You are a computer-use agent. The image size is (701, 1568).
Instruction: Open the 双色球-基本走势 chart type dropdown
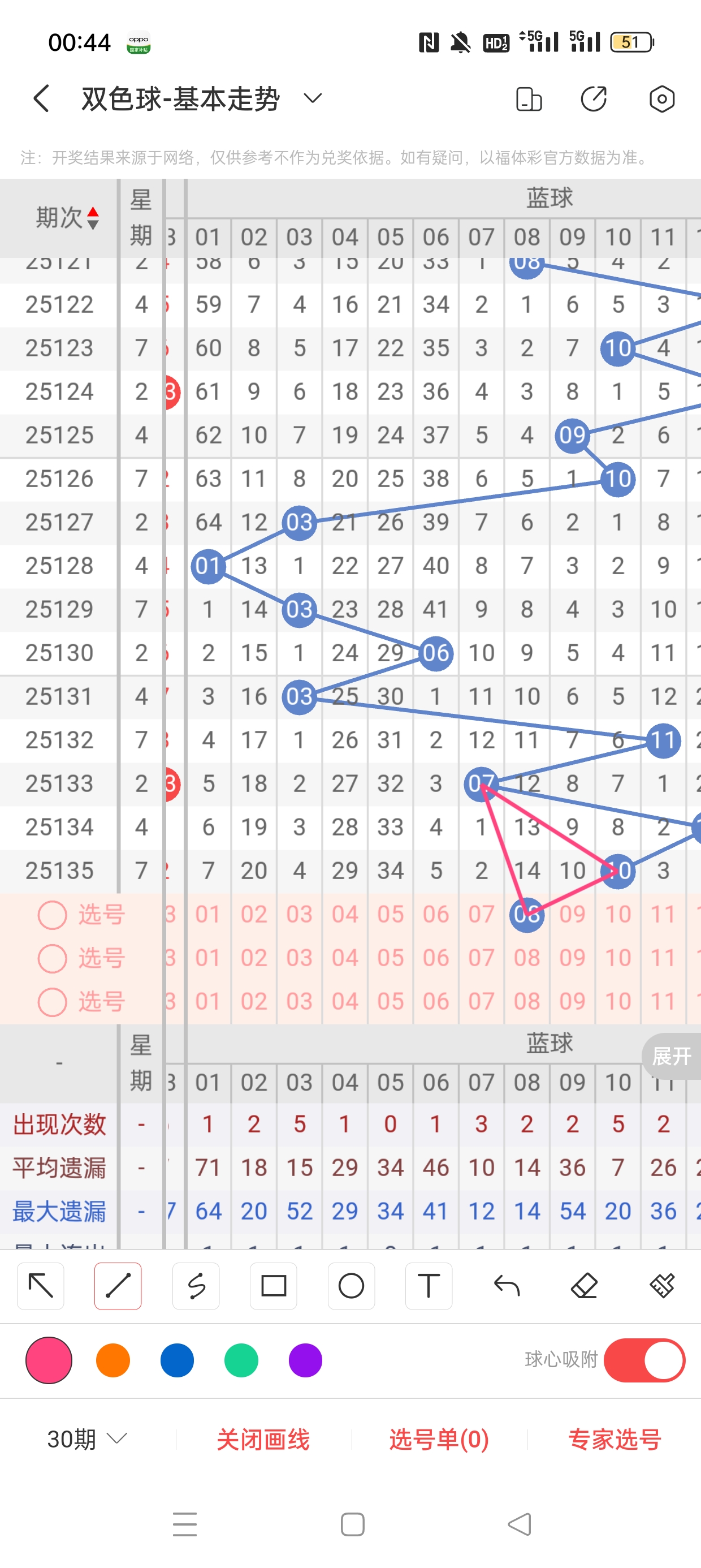tap(312, 98)
